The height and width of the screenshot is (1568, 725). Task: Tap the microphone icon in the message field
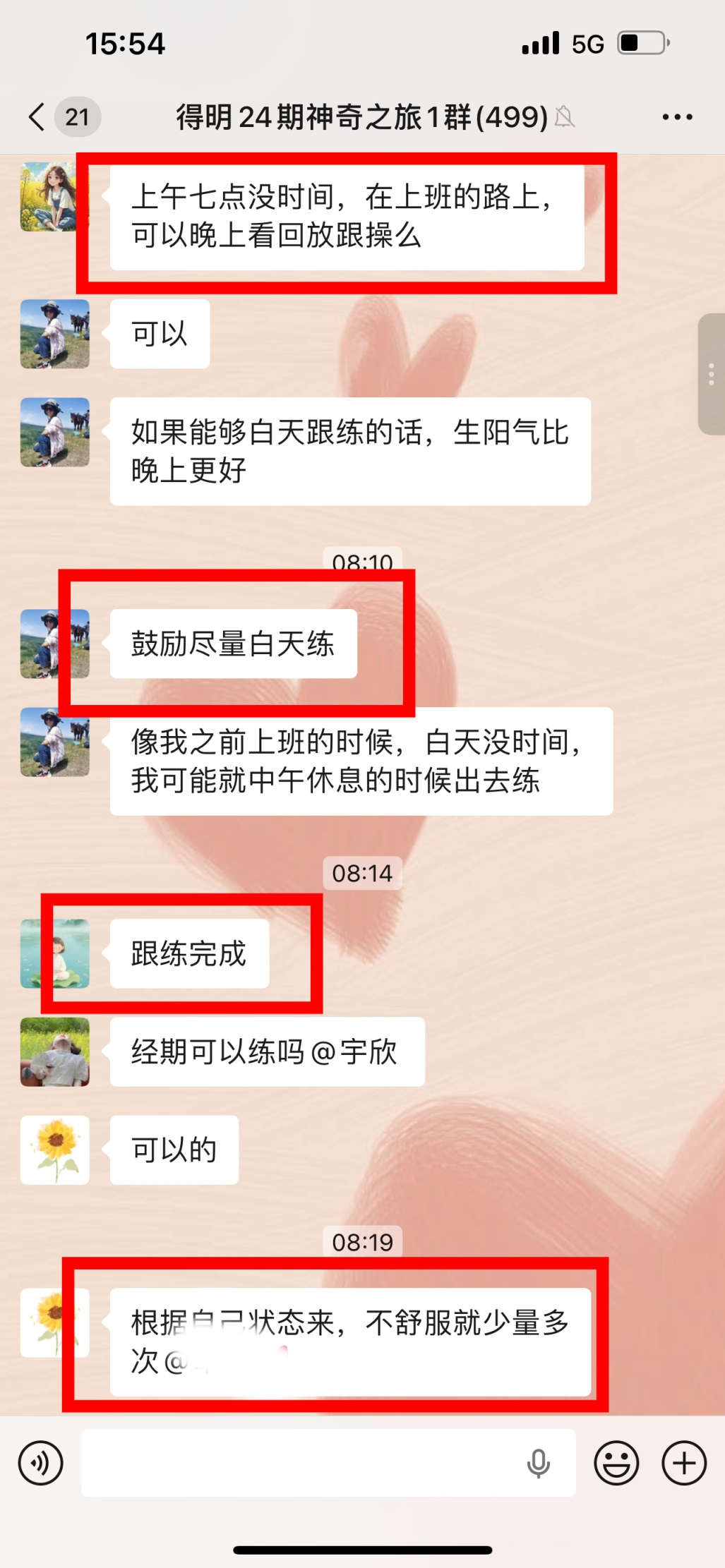pos(538,1463)
